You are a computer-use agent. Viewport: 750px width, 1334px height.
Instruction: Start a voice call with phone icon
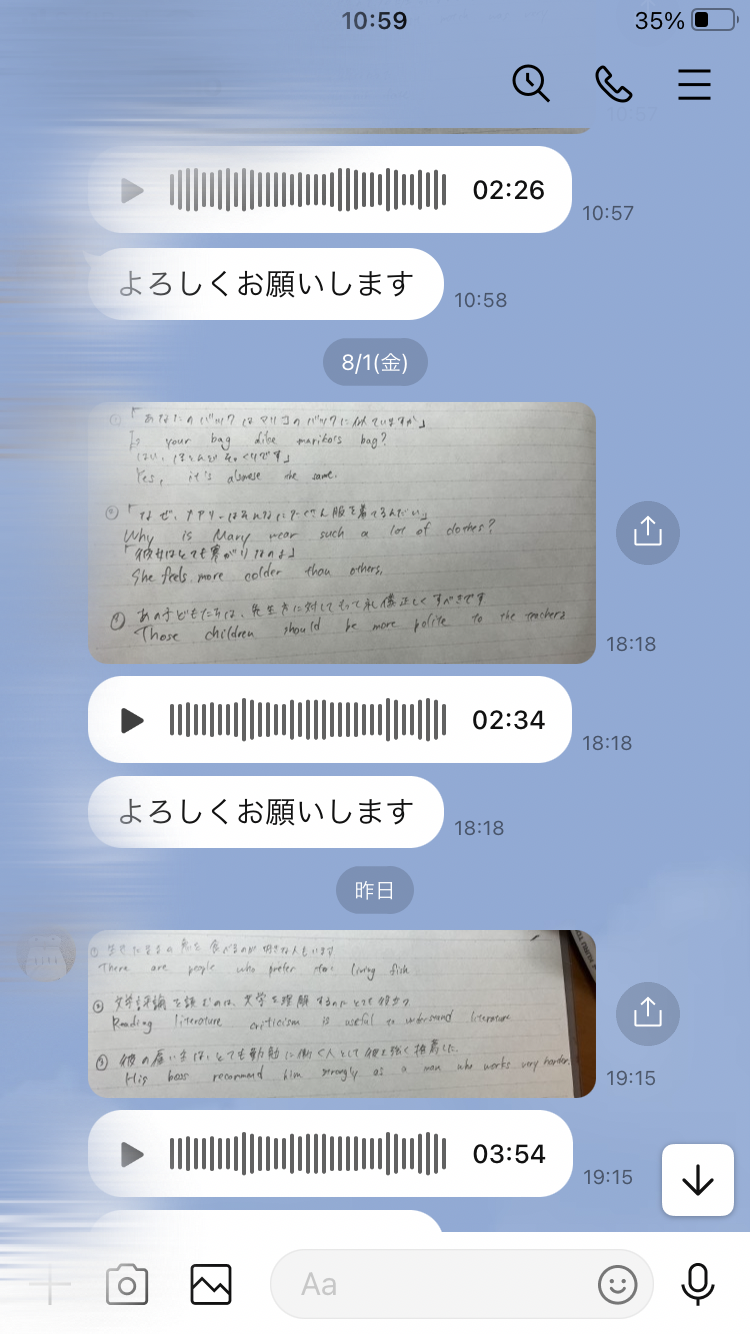[x=613, y=84]
